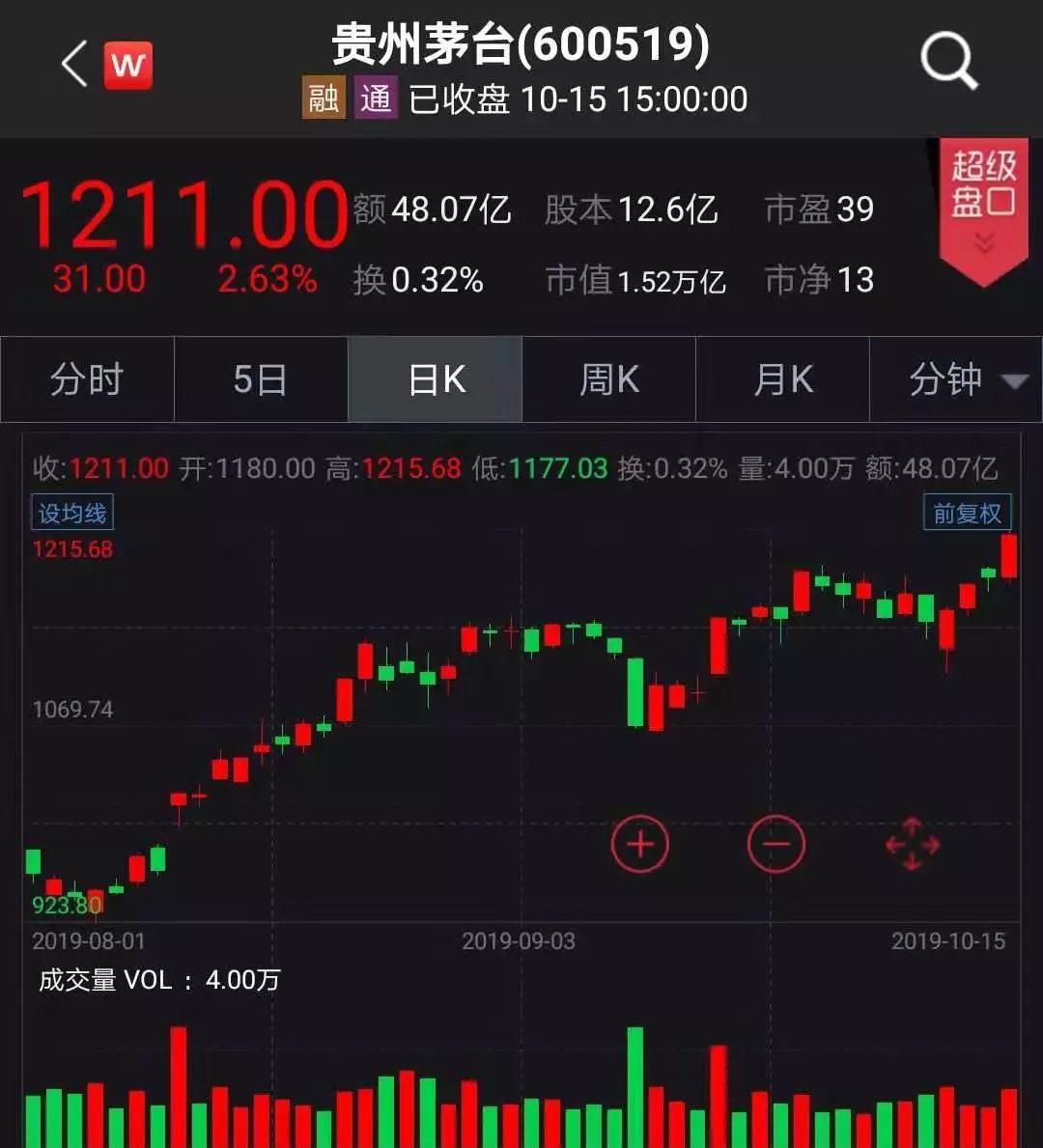The width and height of the screenshot is (1043, 1148).
Task: Zoom out the K-line chart
Action: coord(775,844)
